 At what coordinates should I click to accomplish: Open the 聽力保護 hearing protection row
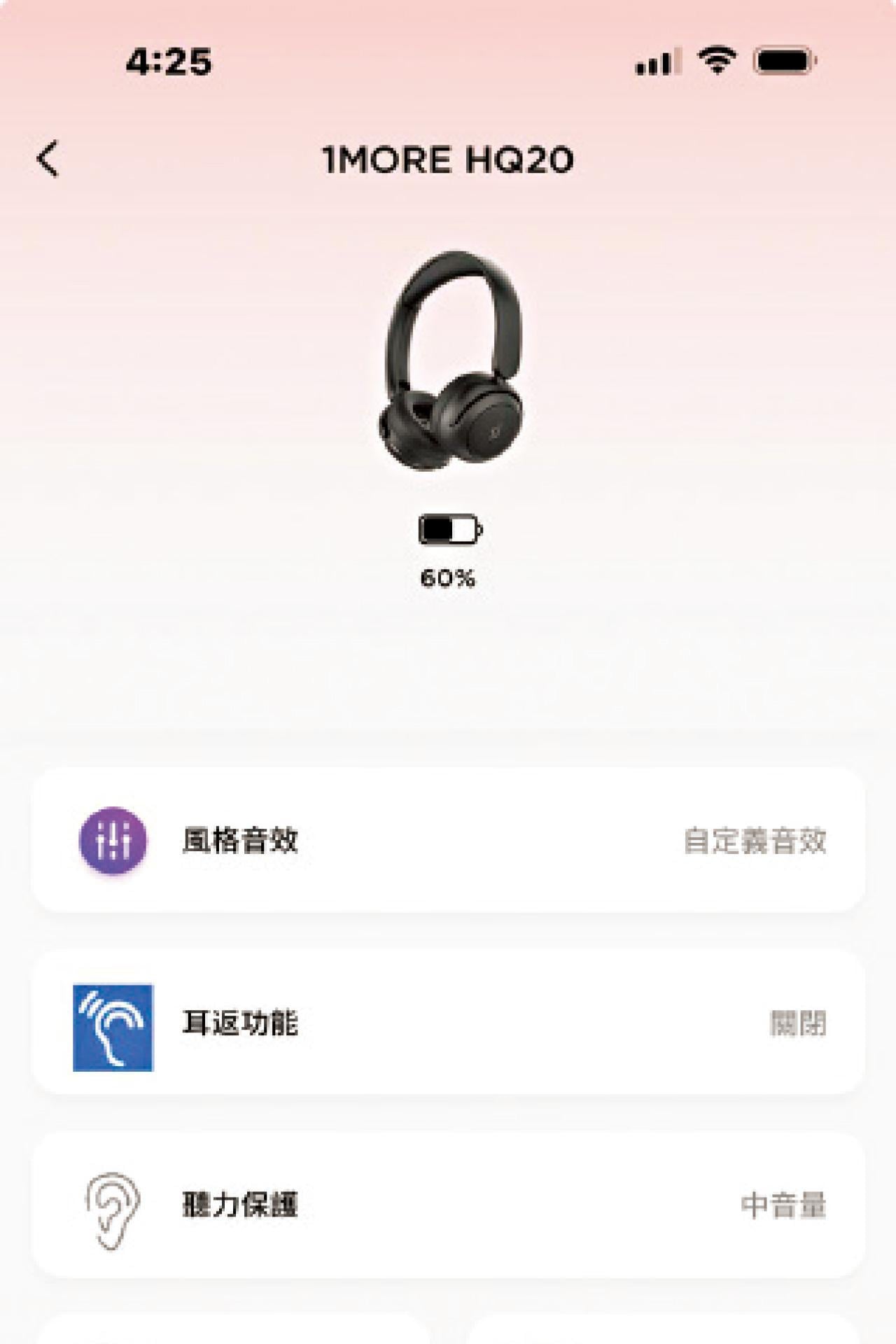(x=448, y=1205)
